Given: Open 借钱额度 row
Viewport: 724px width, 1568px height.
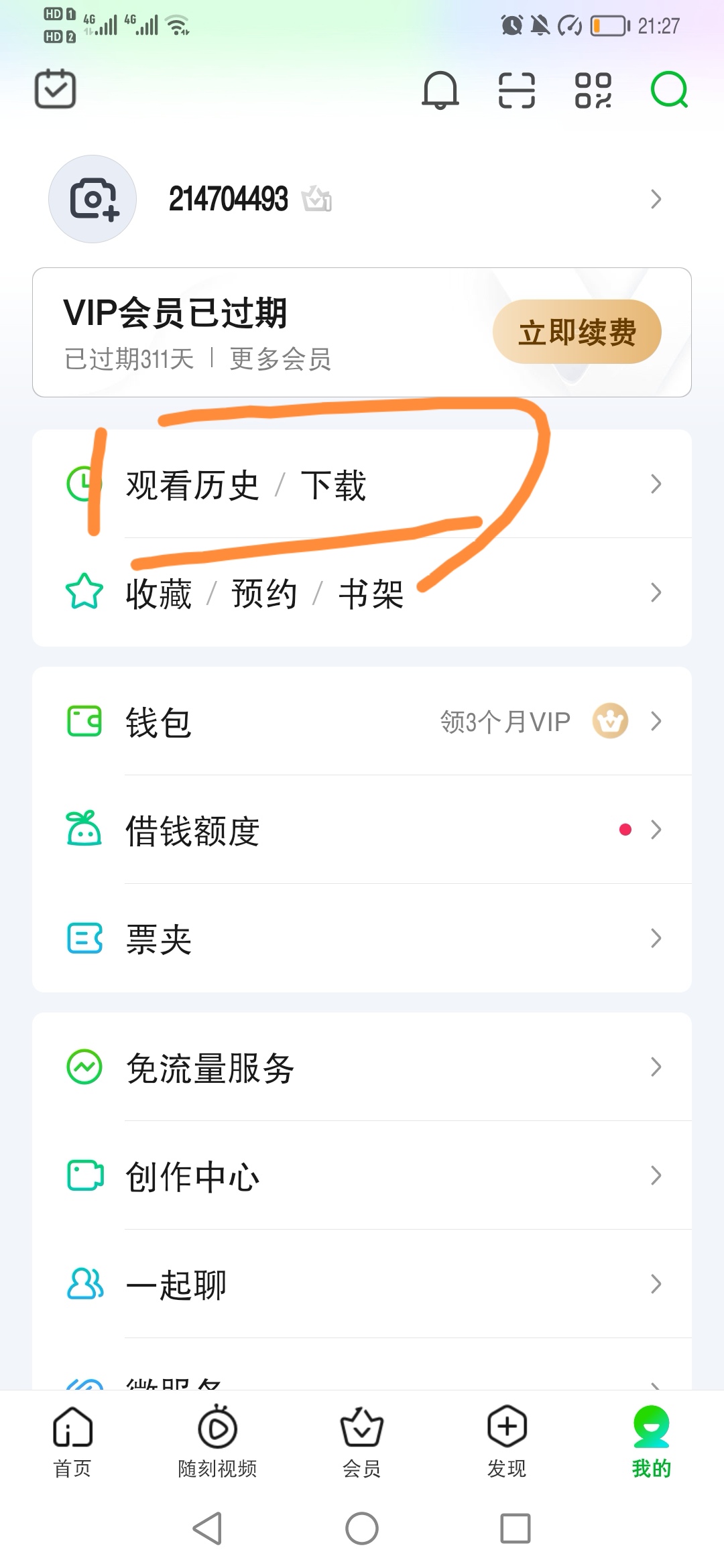Looking at the screenshot, I should (362, 830).
